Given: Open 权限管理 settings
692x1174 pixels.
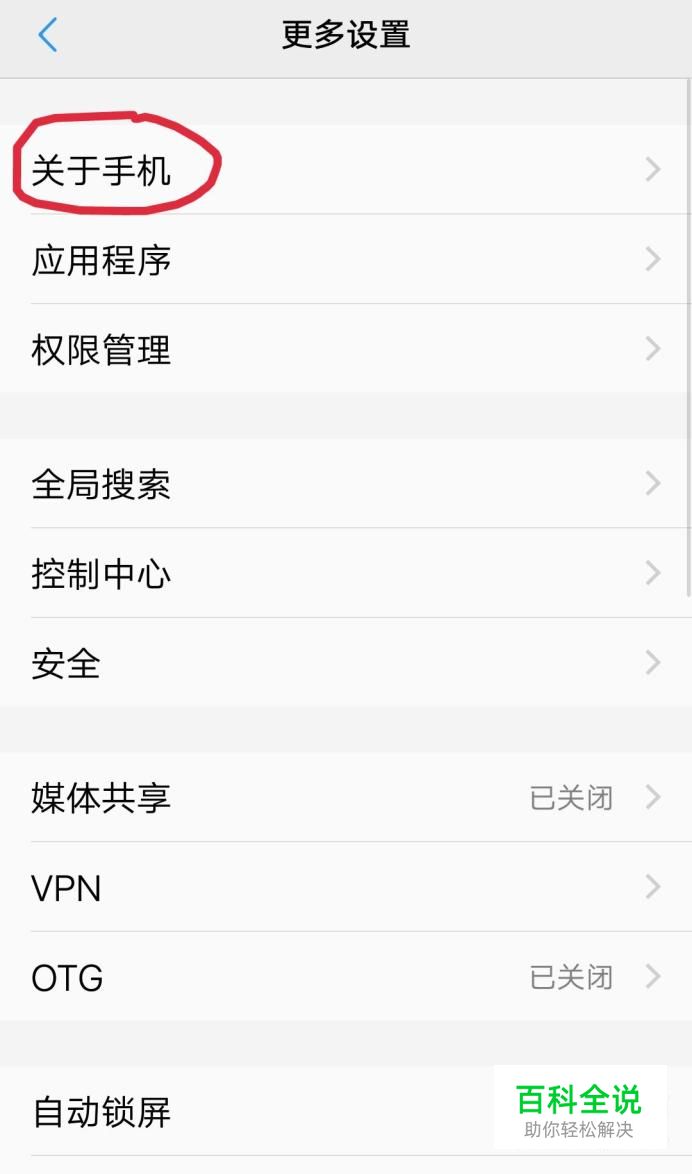Looking at the screenshot, I should click(x=346, y=348).
